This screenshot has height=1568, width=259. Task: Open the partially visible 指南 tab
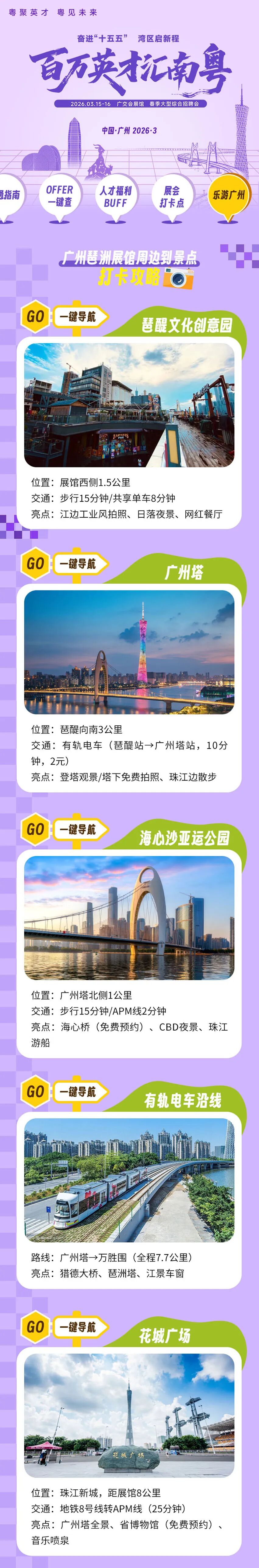pos(9,195)
